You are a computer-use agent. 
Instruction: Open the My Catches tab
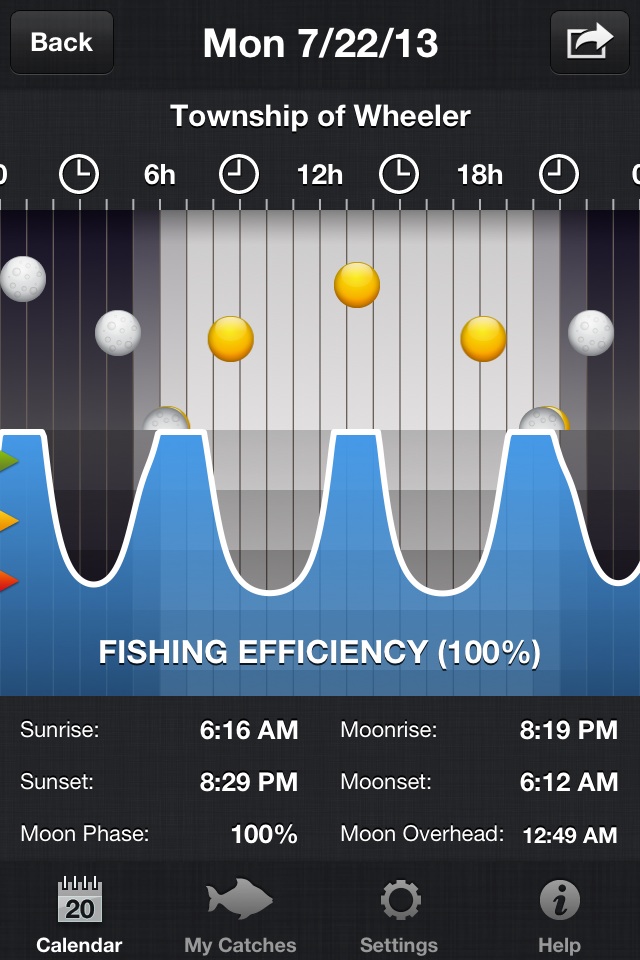click(x=240, y=914)
